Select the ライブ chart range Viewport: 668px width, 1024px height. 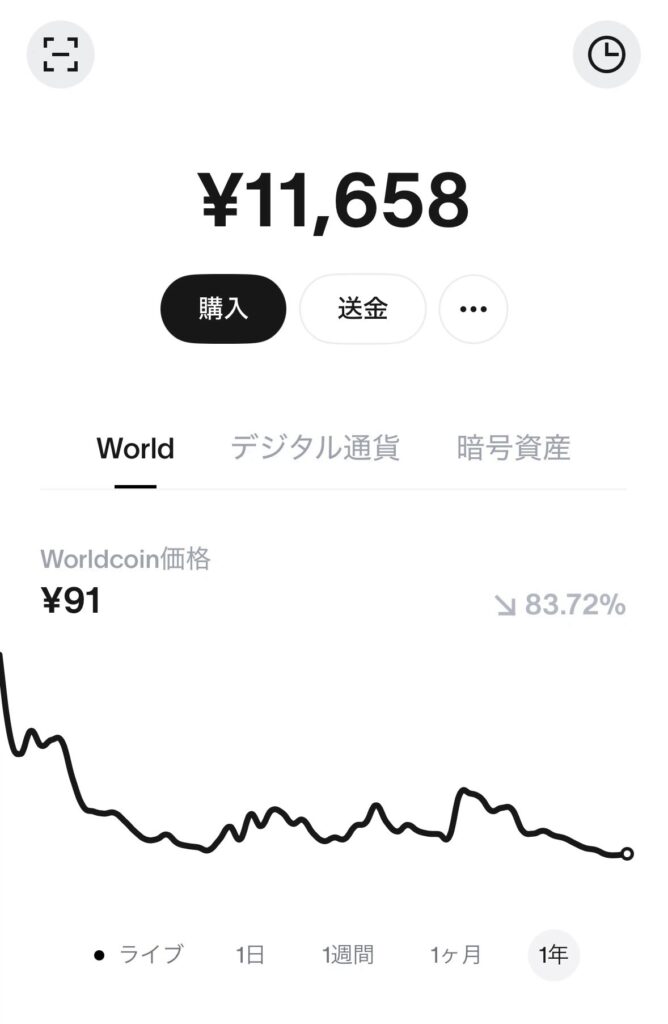(x=140, y=955)
